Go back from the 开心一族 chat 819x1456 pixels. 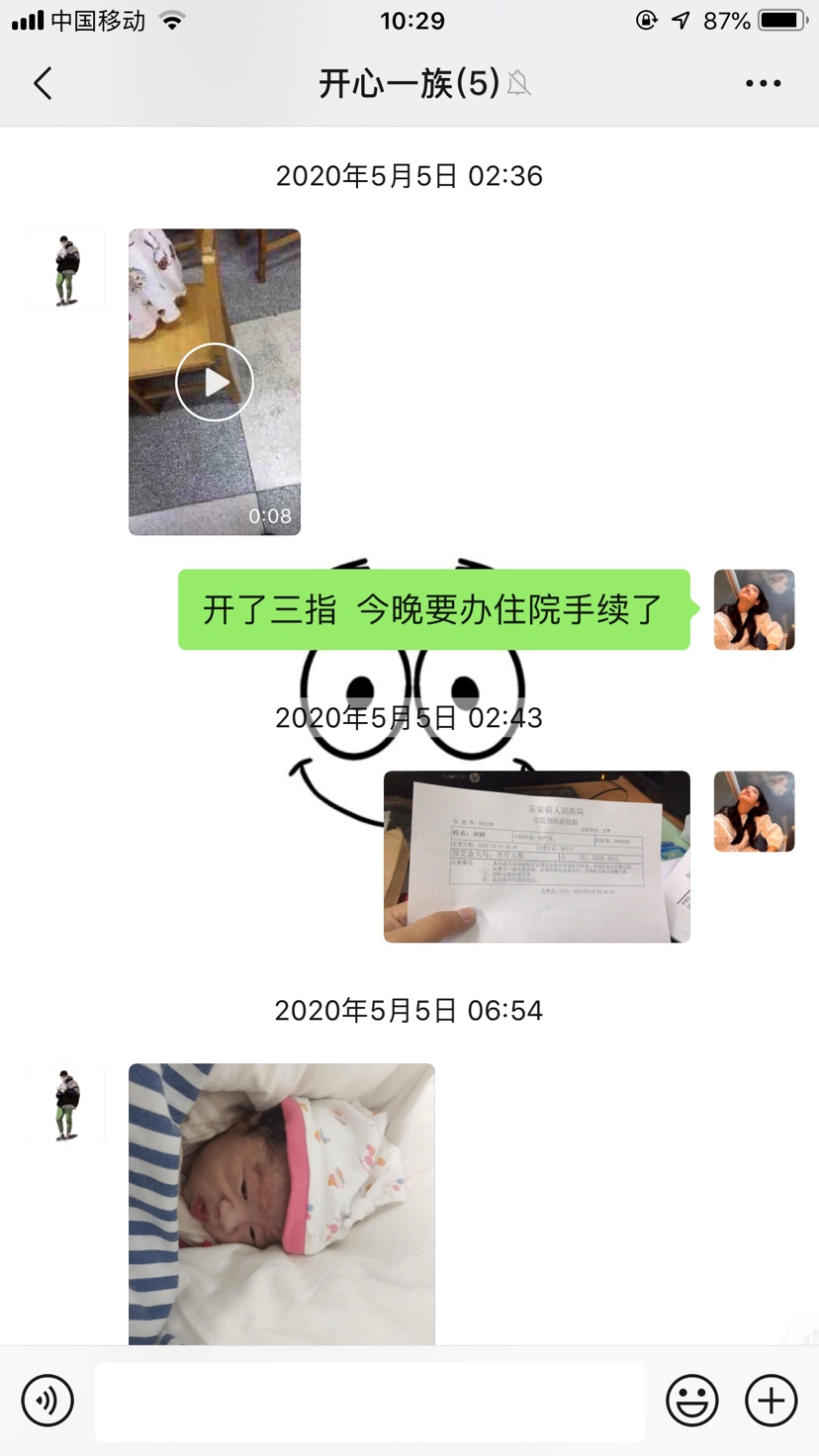[x=43, y=84]
